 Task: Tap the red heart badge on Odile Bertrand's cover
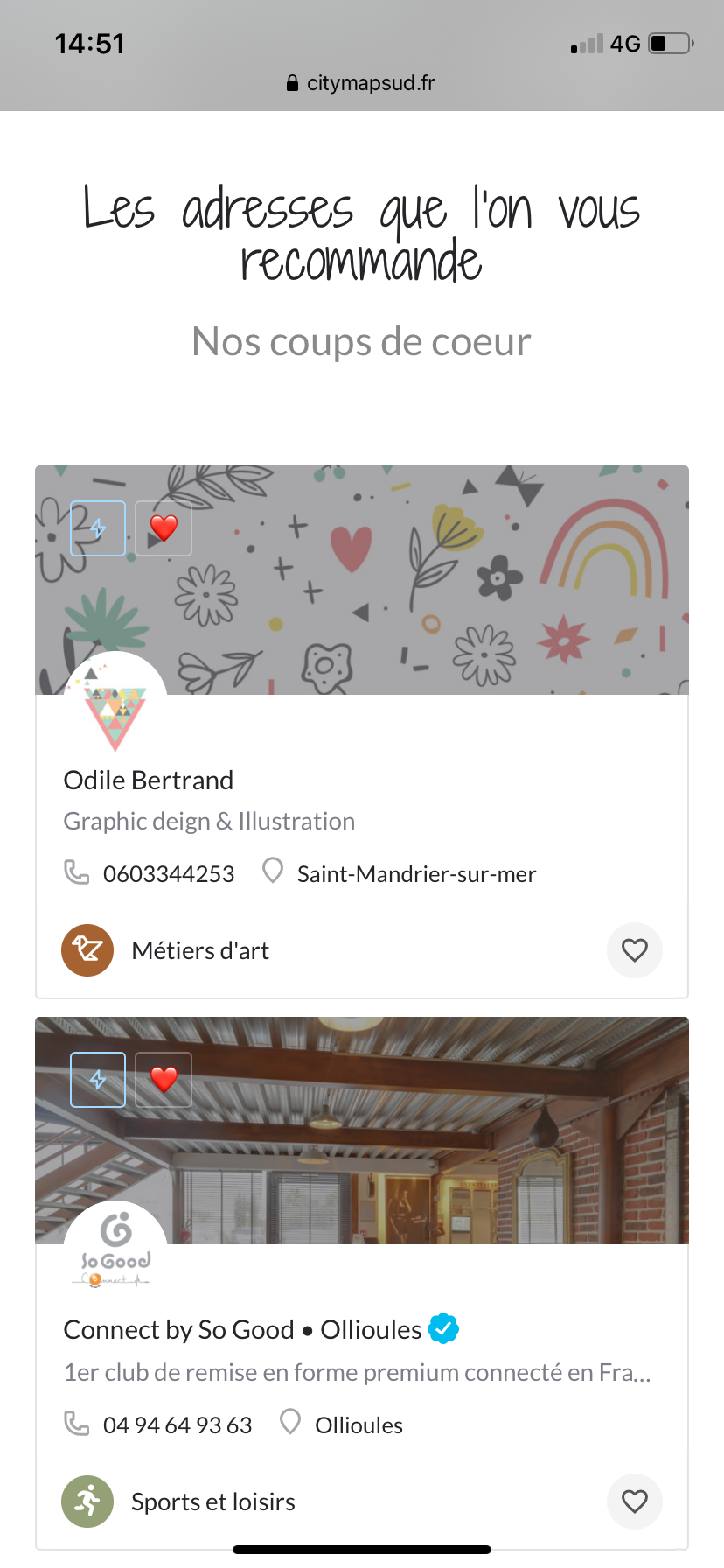[164, 528]
